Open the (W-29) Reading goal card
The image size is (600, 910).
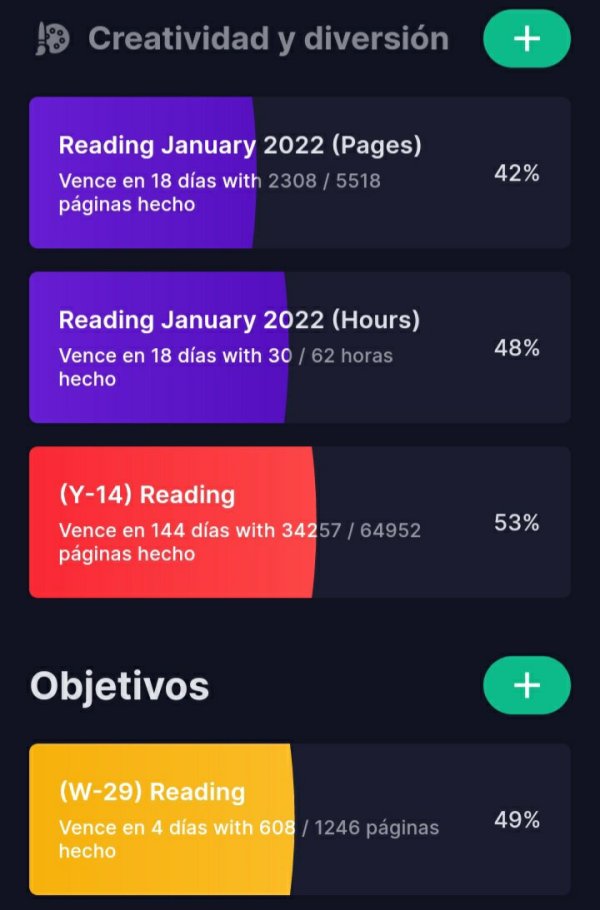point(299,819)
